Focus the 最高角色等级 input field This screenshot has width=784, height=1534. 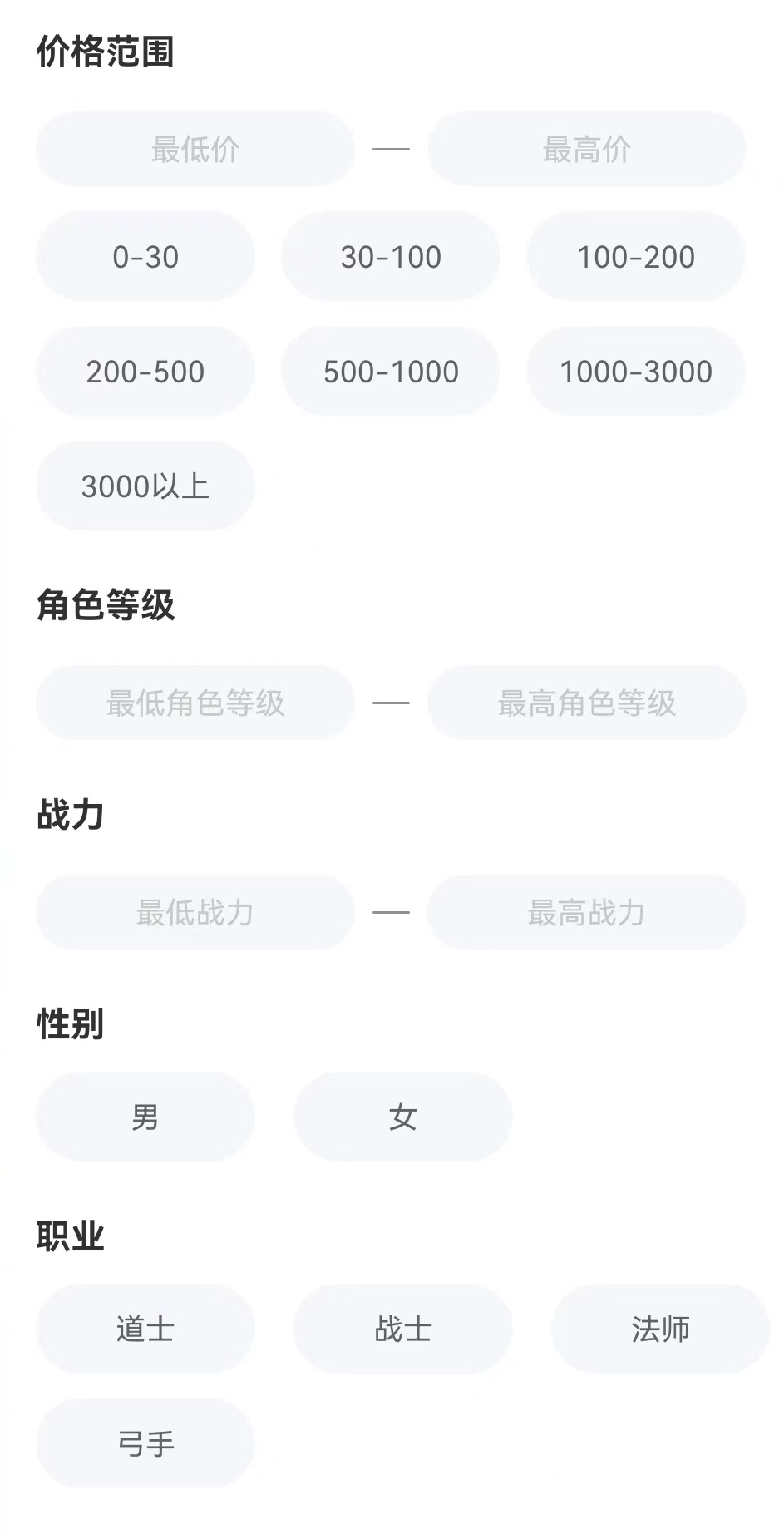click(586, 703)
